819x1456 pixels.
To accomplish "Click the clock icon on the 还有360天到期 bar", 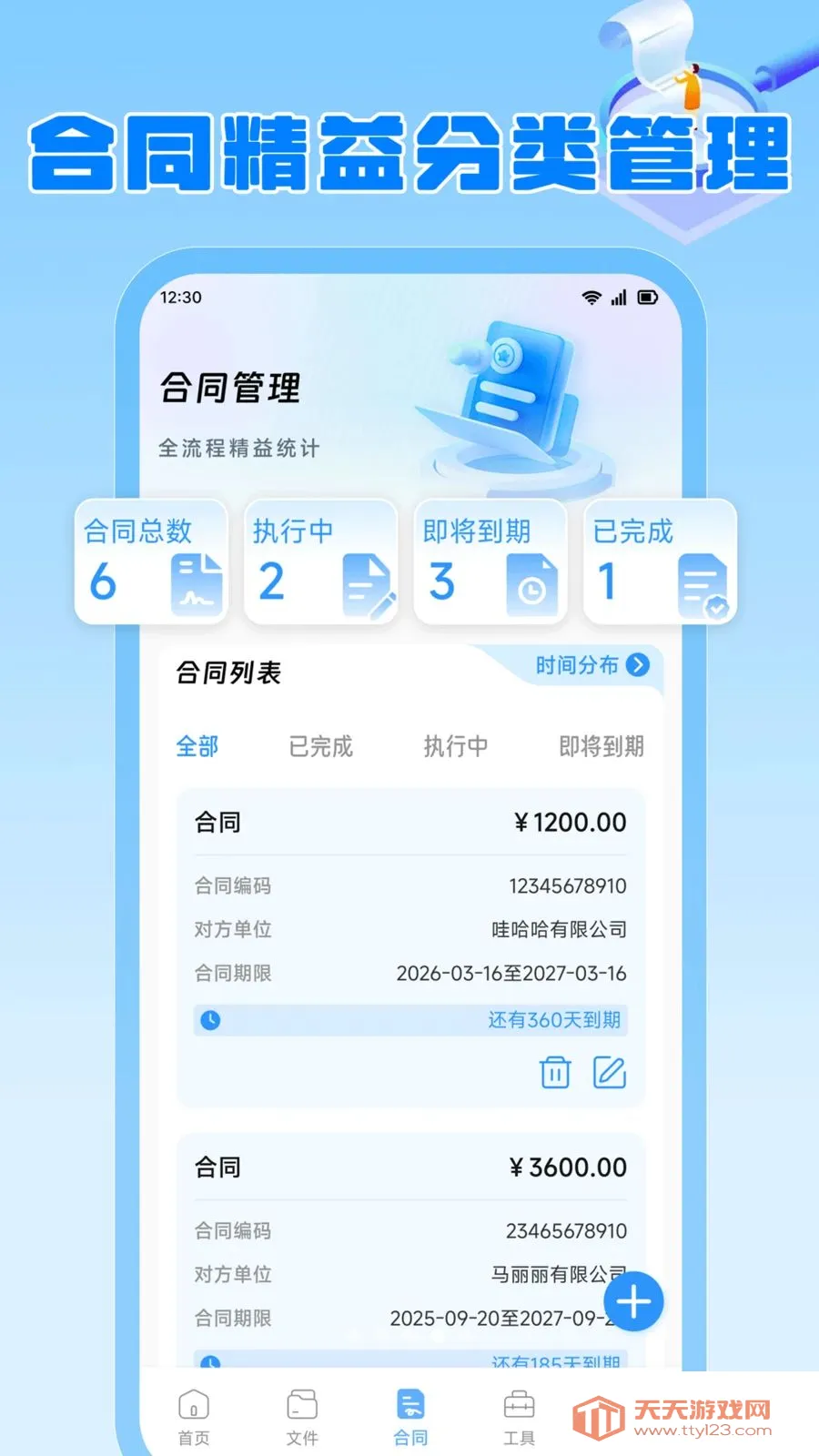I will (210, 1020).
